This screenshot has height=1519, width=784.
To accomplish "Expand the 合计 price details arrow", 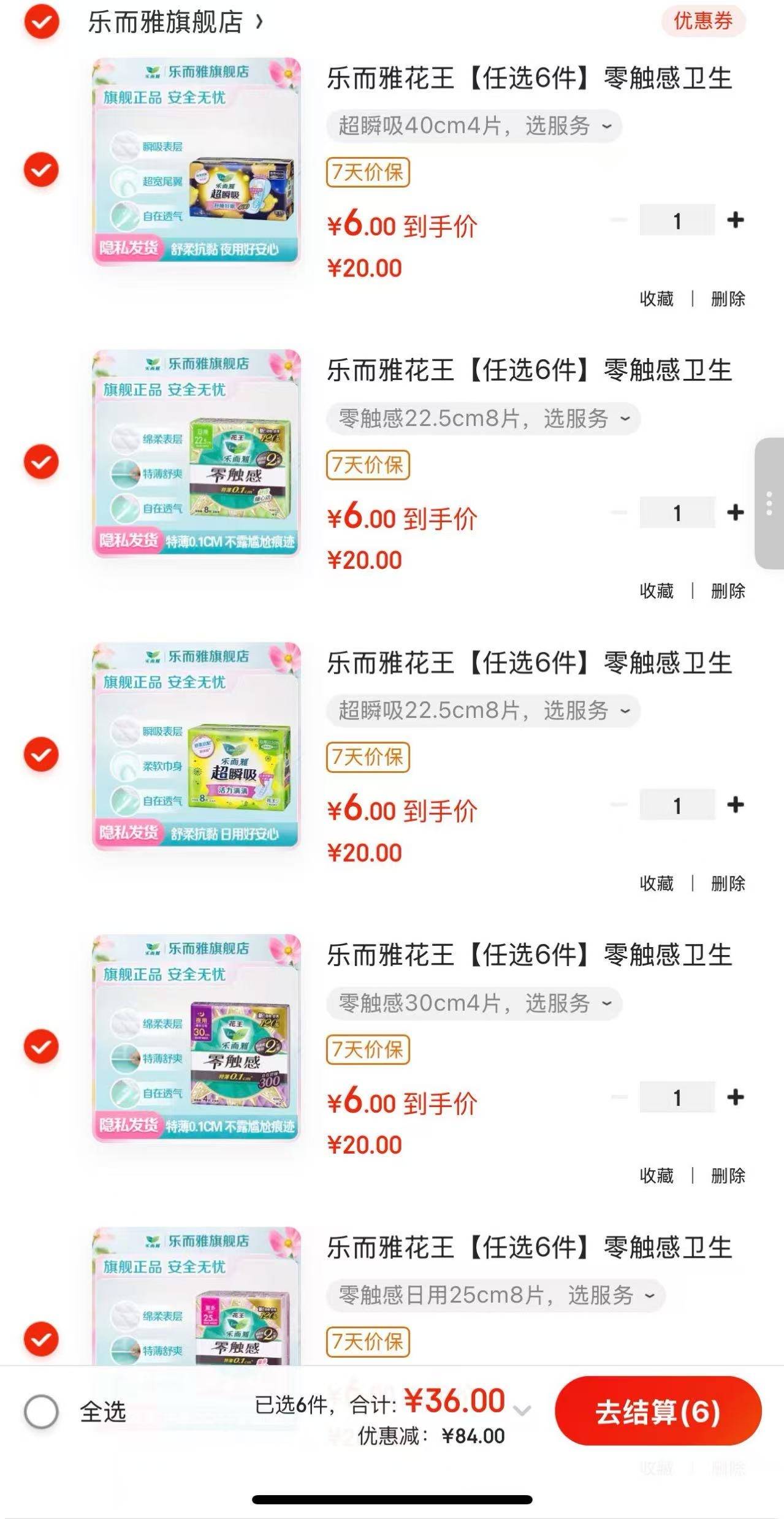I will tap(522, 1410).
